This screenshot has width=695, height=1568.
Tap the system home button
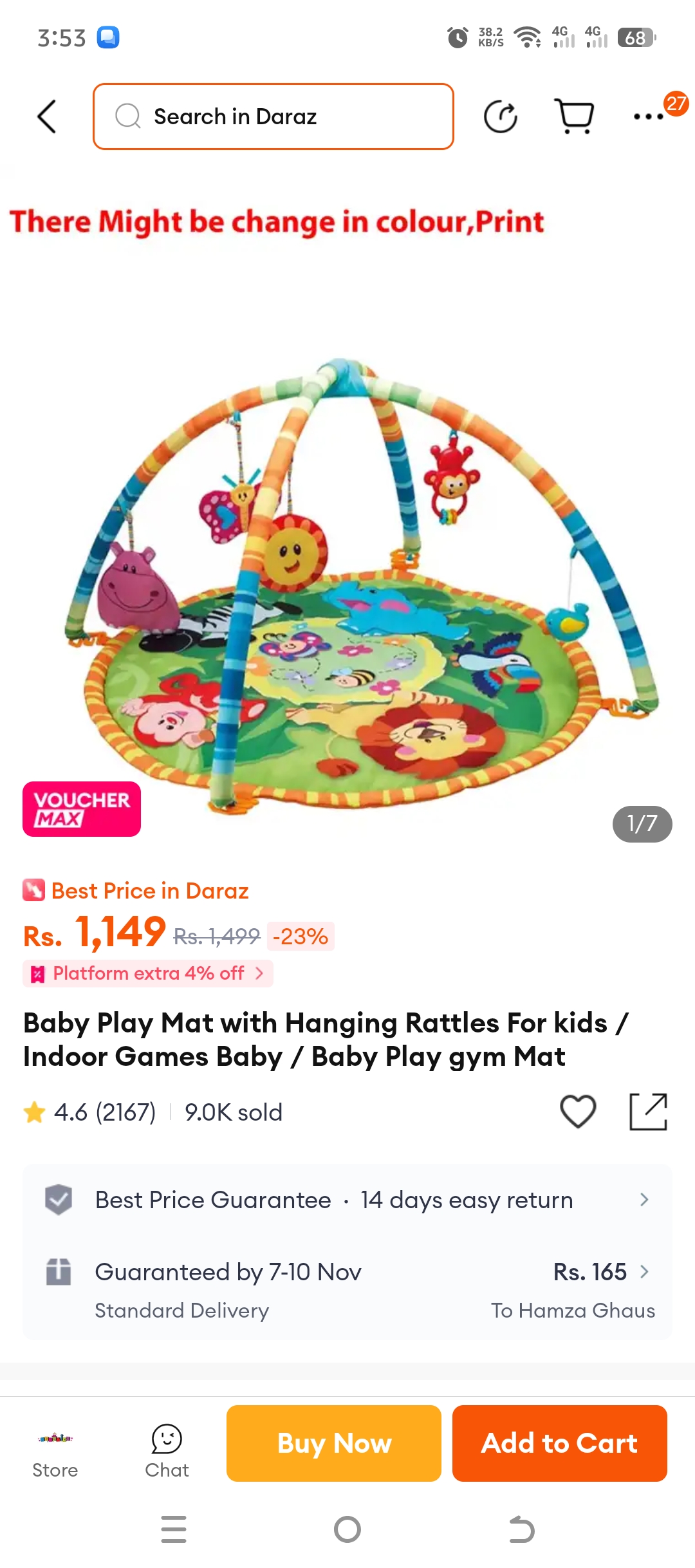point(347,1529)
